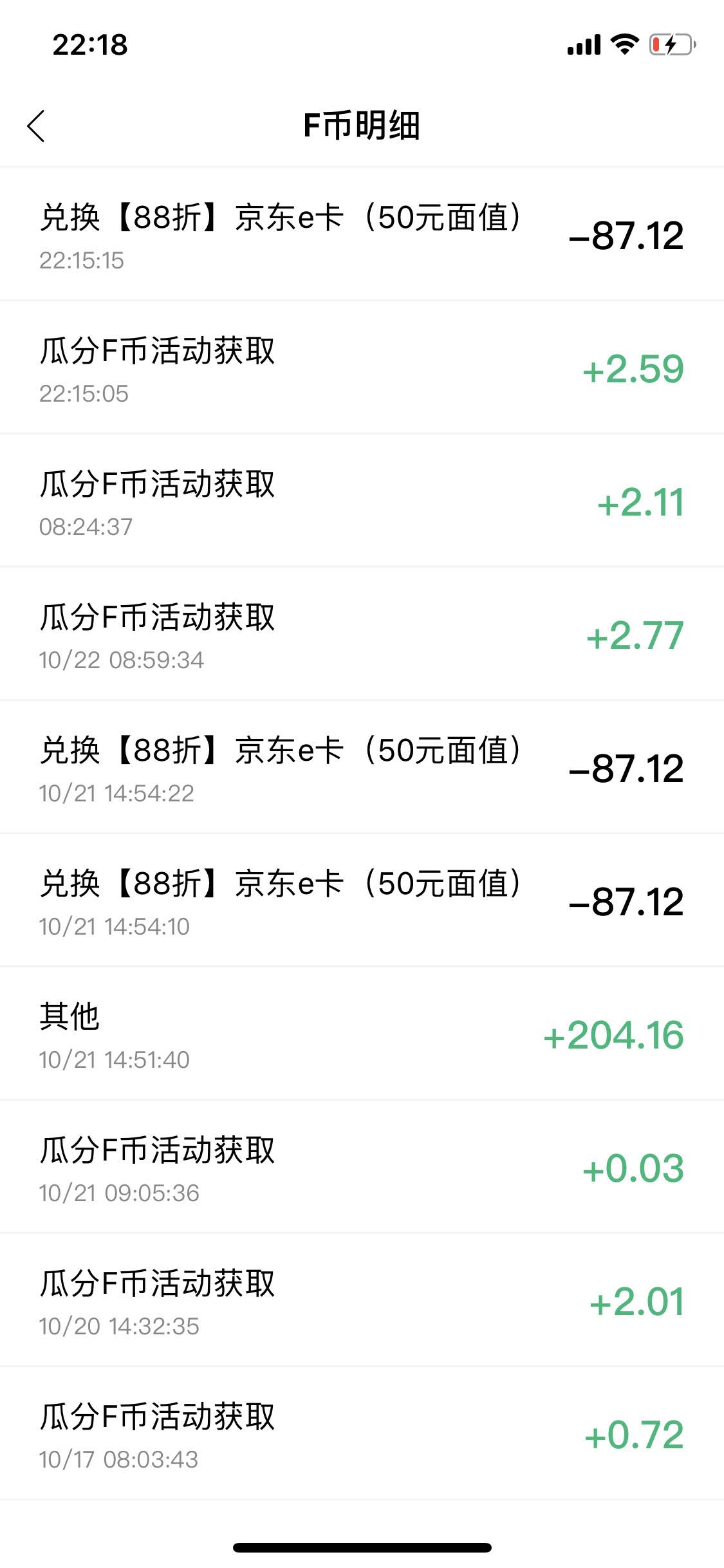Go back from F币明细 page
724x1568 pixels.
click(36, 126)
